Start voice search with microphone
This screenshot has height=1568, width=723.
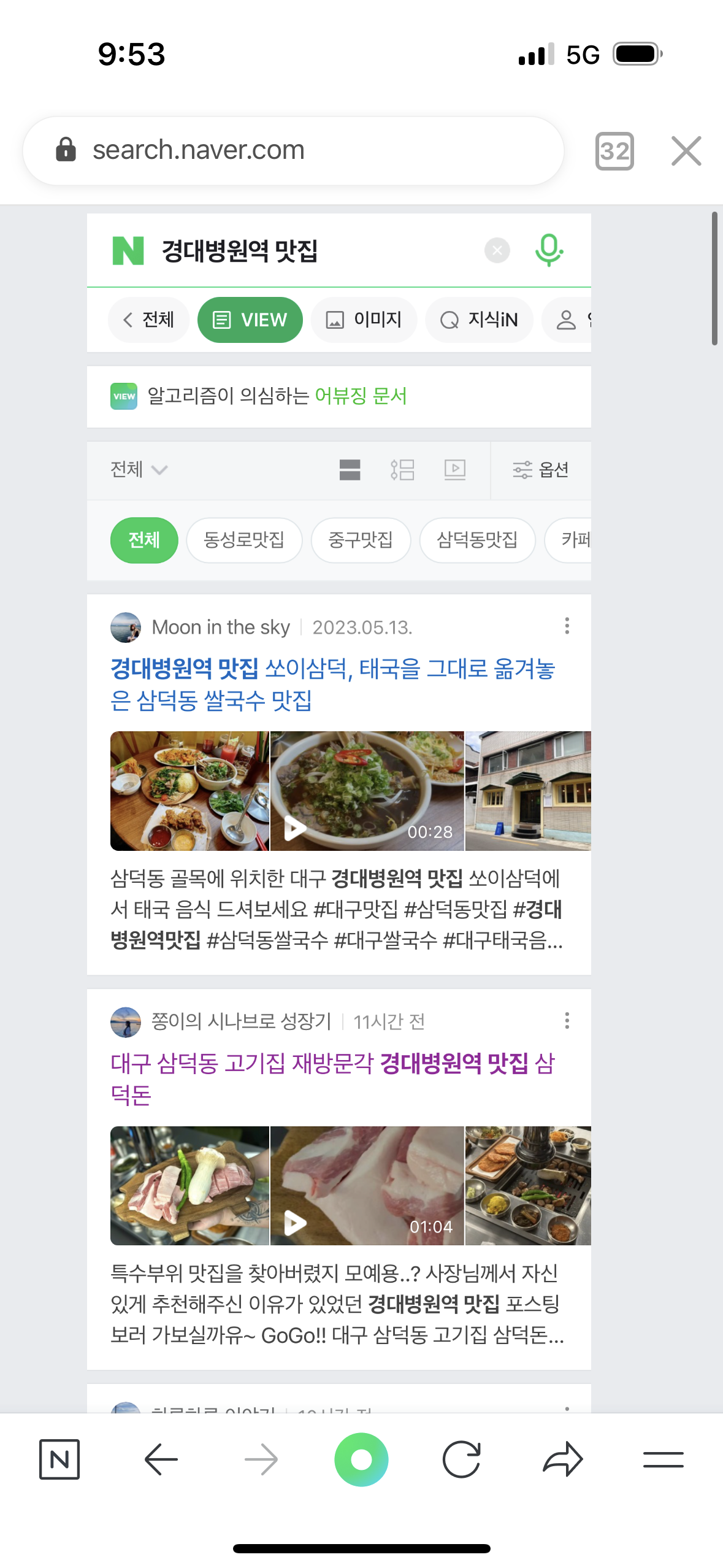pos(548,250)
